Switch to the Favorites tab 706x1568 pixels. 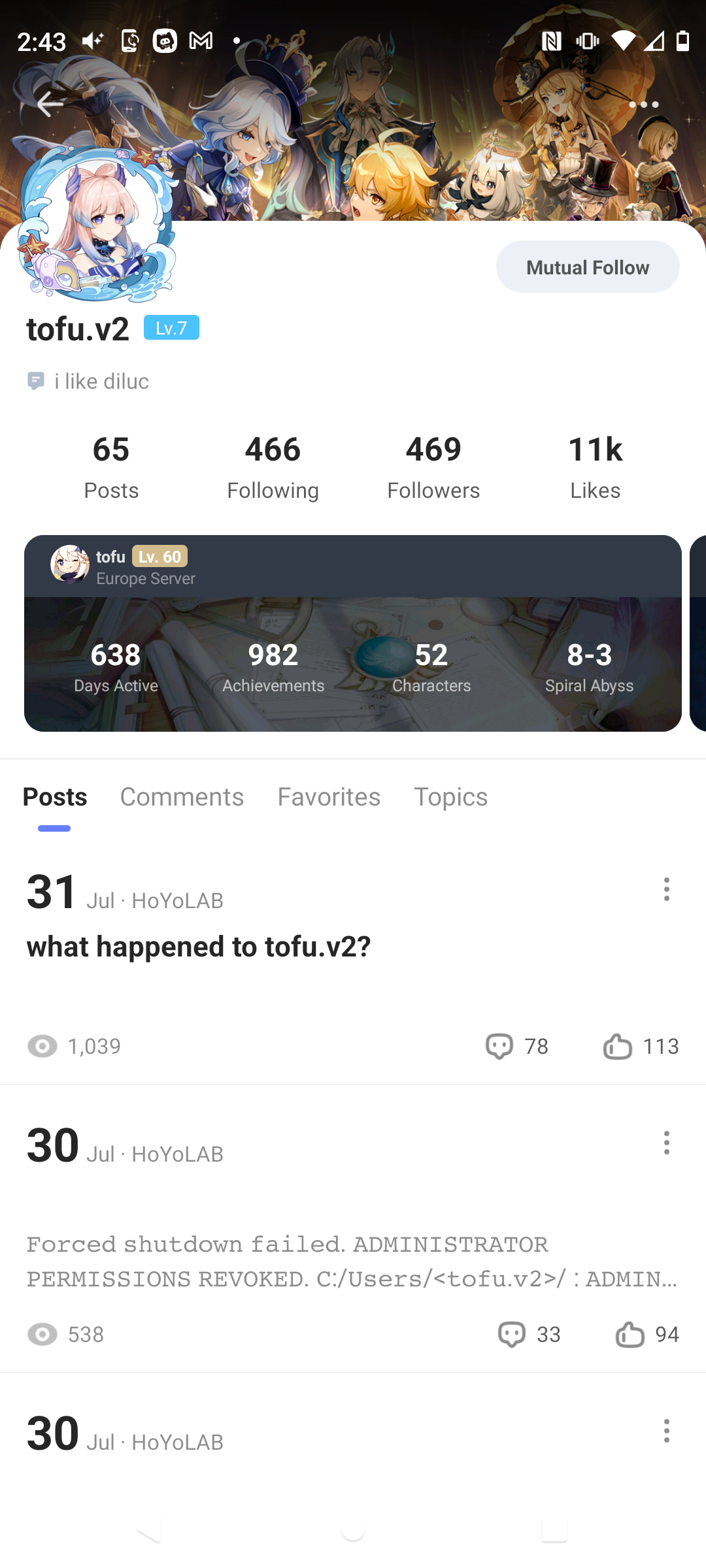point(329,797)
